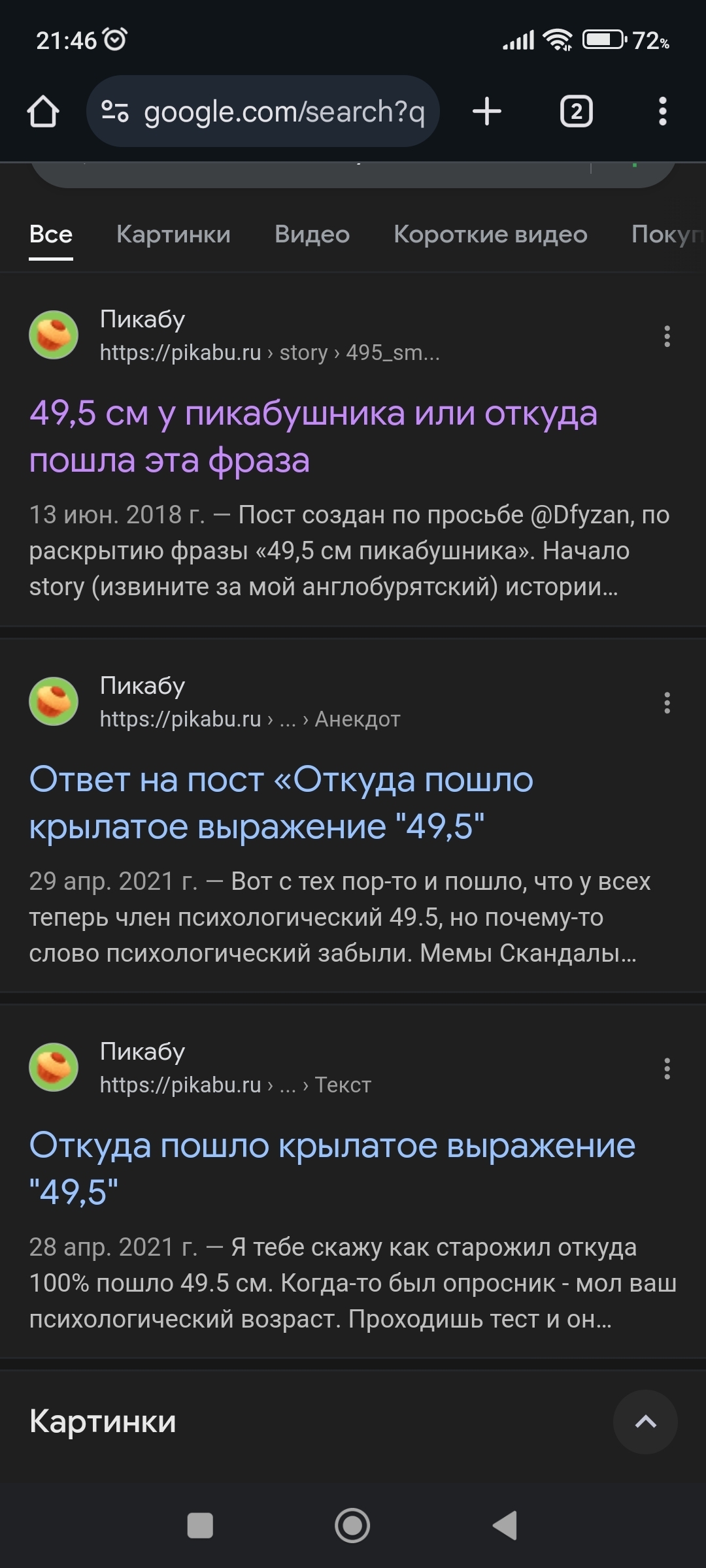Tap the google.com address bar
Viewport: 706px width, 1568px height.
pyautogui.click(x=263, y=112)
